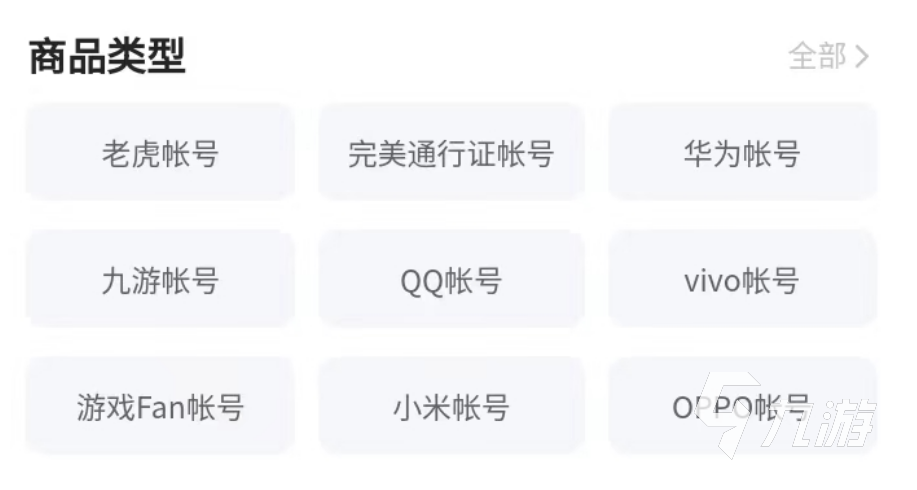Screen dimensions: 917x490
Task: Choose 完美通行证帐号 product type
Action: point(451,154)
